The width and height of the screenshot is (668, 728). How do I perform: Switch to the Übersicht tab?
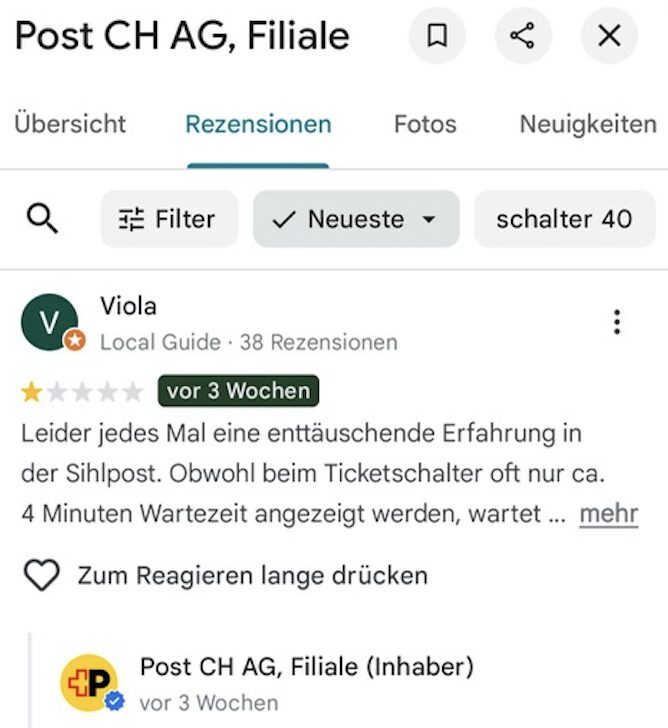(x=70, y=125)
